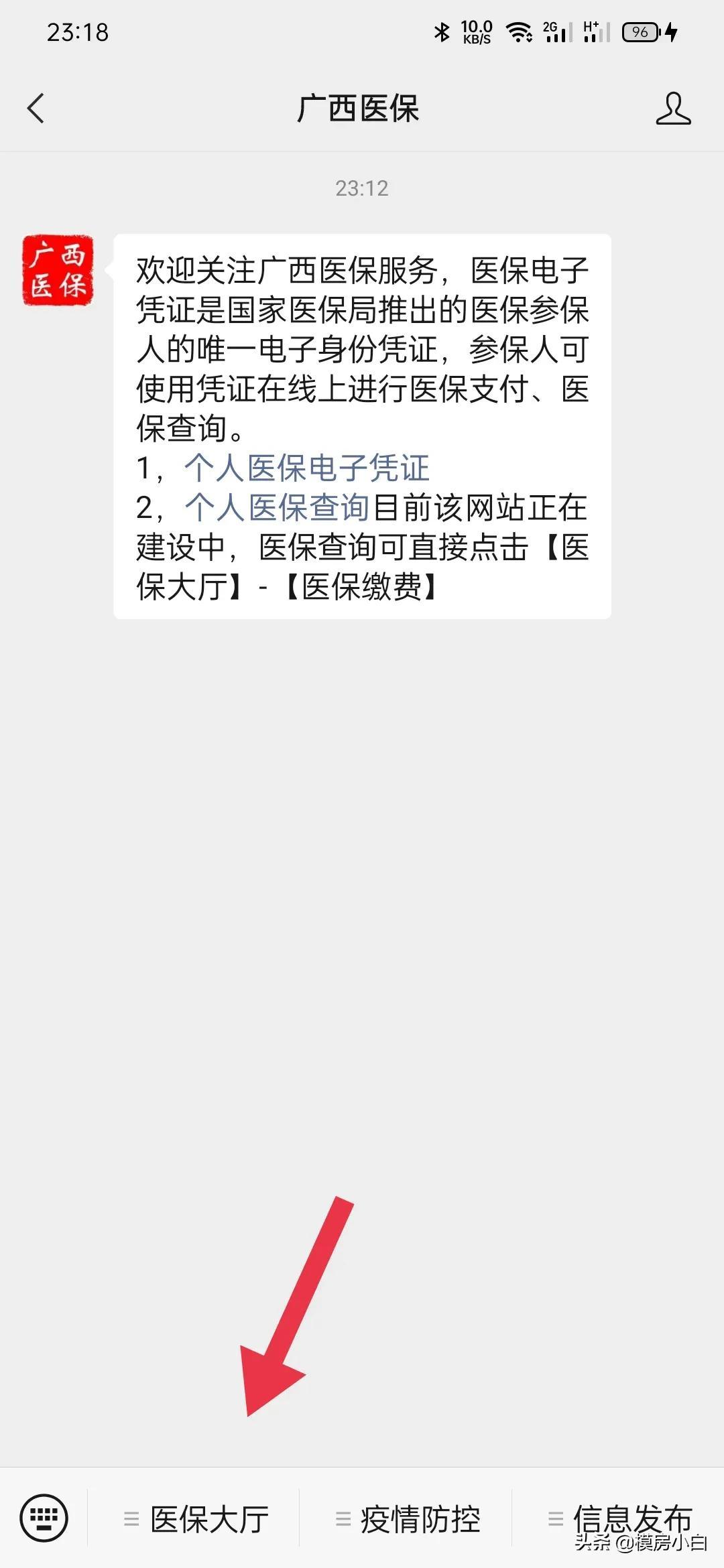Tap the battery indicator showing 96
The height and width of the screenshot is (1568, 724).
pyautogui.click(x=642, y=31)
